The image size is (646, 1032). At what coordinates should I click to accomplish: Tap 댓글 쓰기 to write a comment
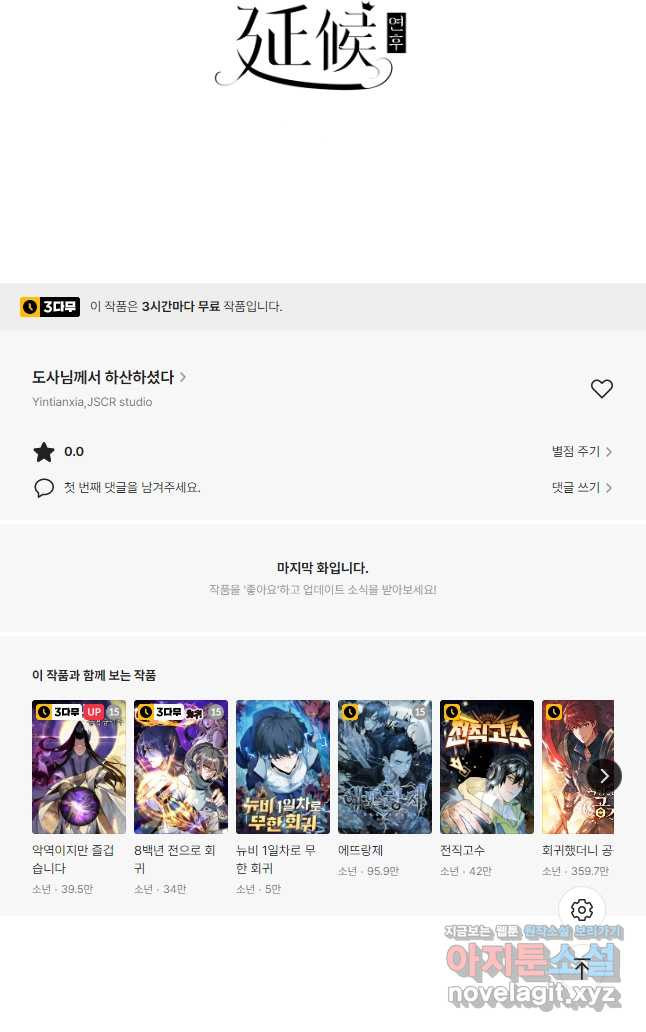pyautogui.click(x=581, y=487)
